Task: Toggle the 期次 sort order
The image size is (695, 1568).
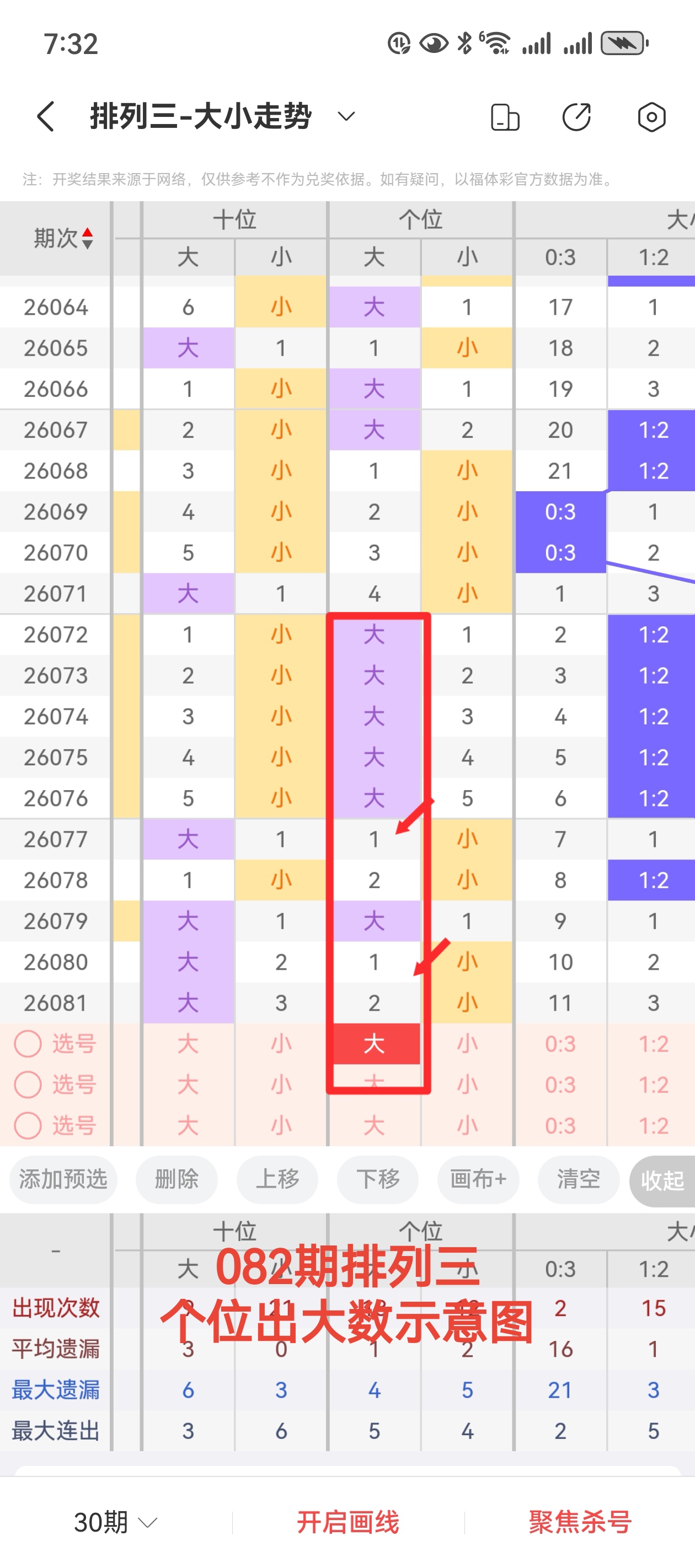Action: tap(87, 238)
